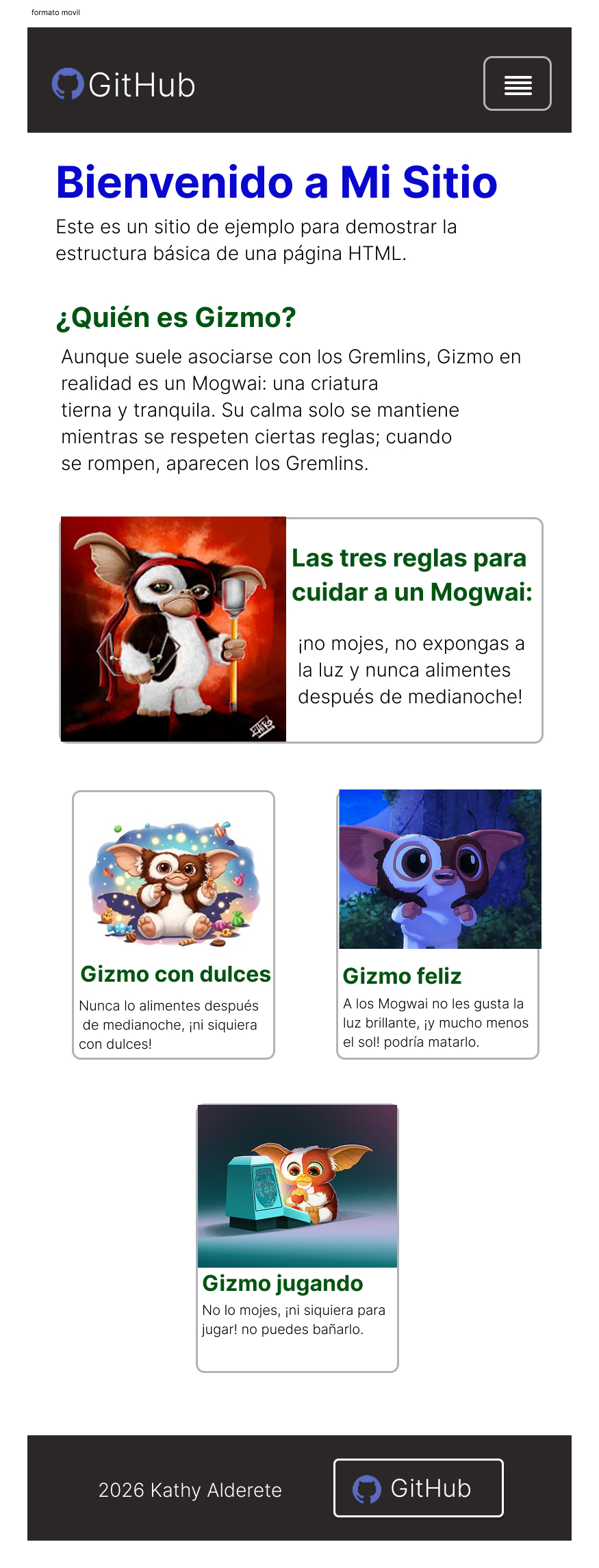The height and width of the screenshot is (1568, 599).
Task: Click the 2026 Kathy Alderete credit link
Action: tap(191, 1490)
